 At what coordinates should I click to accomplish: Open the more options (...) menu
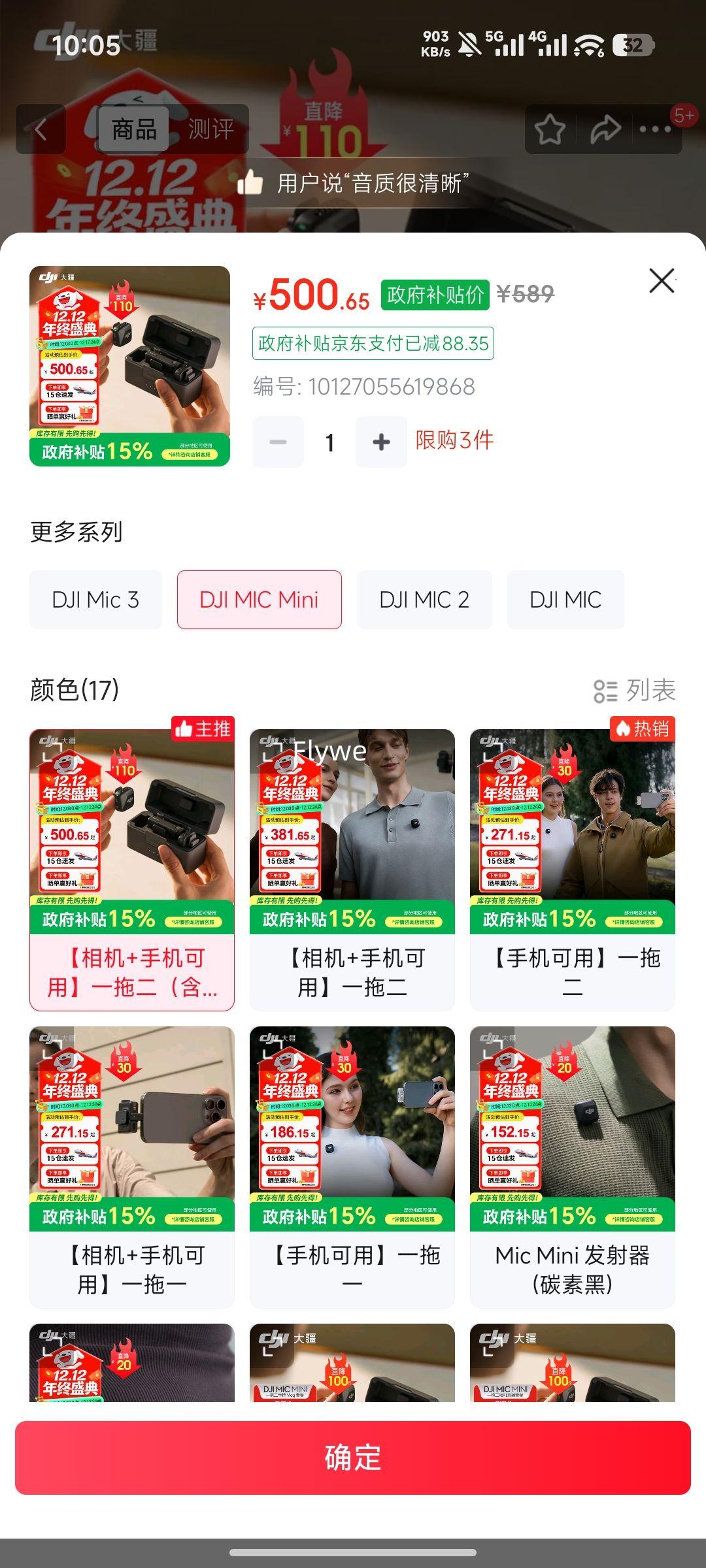pos(654,128)
